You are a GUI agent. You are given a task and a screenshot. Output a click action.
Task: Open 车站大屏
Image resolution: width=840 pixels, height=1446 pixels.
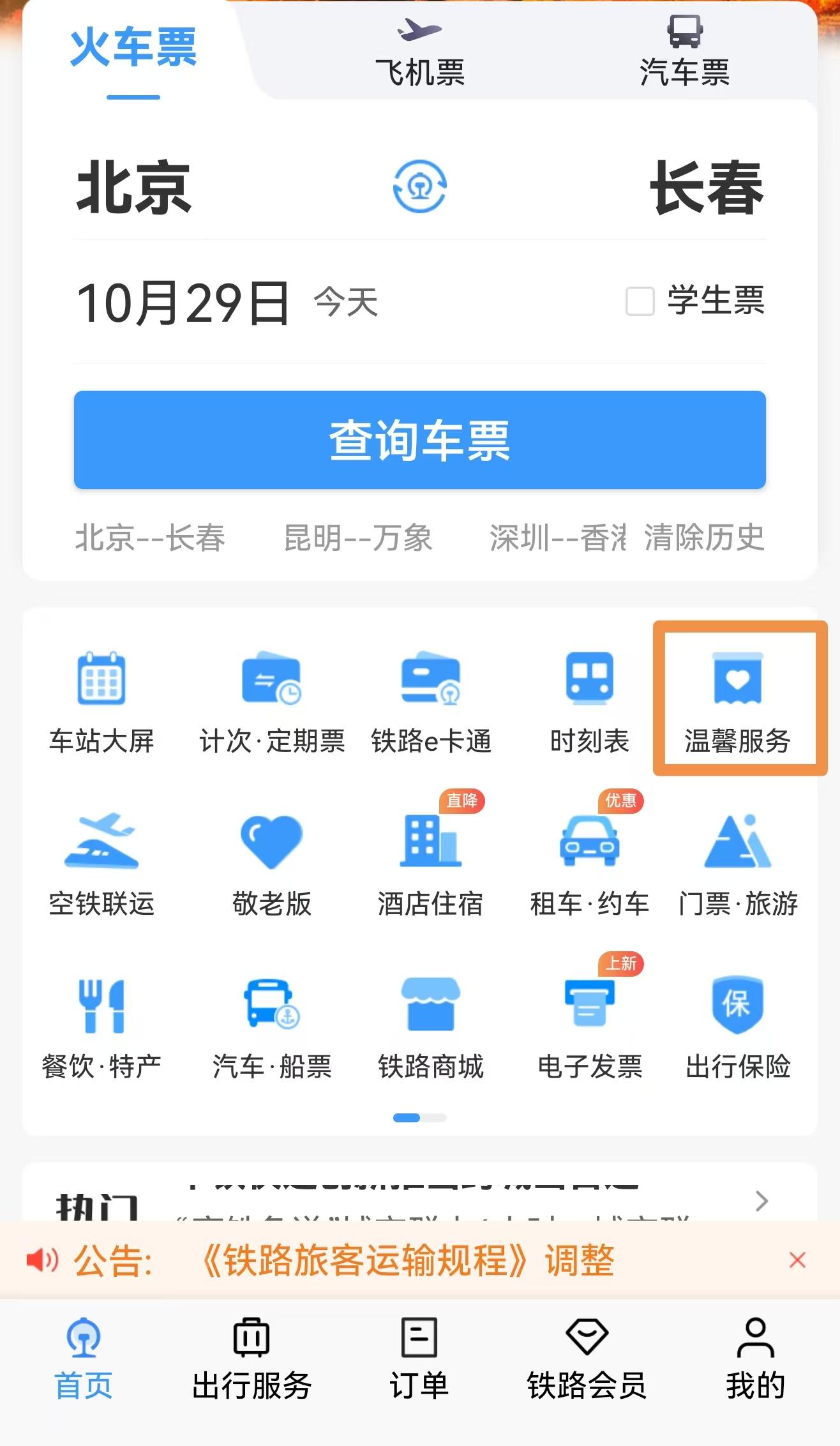[x=101, y=699]
